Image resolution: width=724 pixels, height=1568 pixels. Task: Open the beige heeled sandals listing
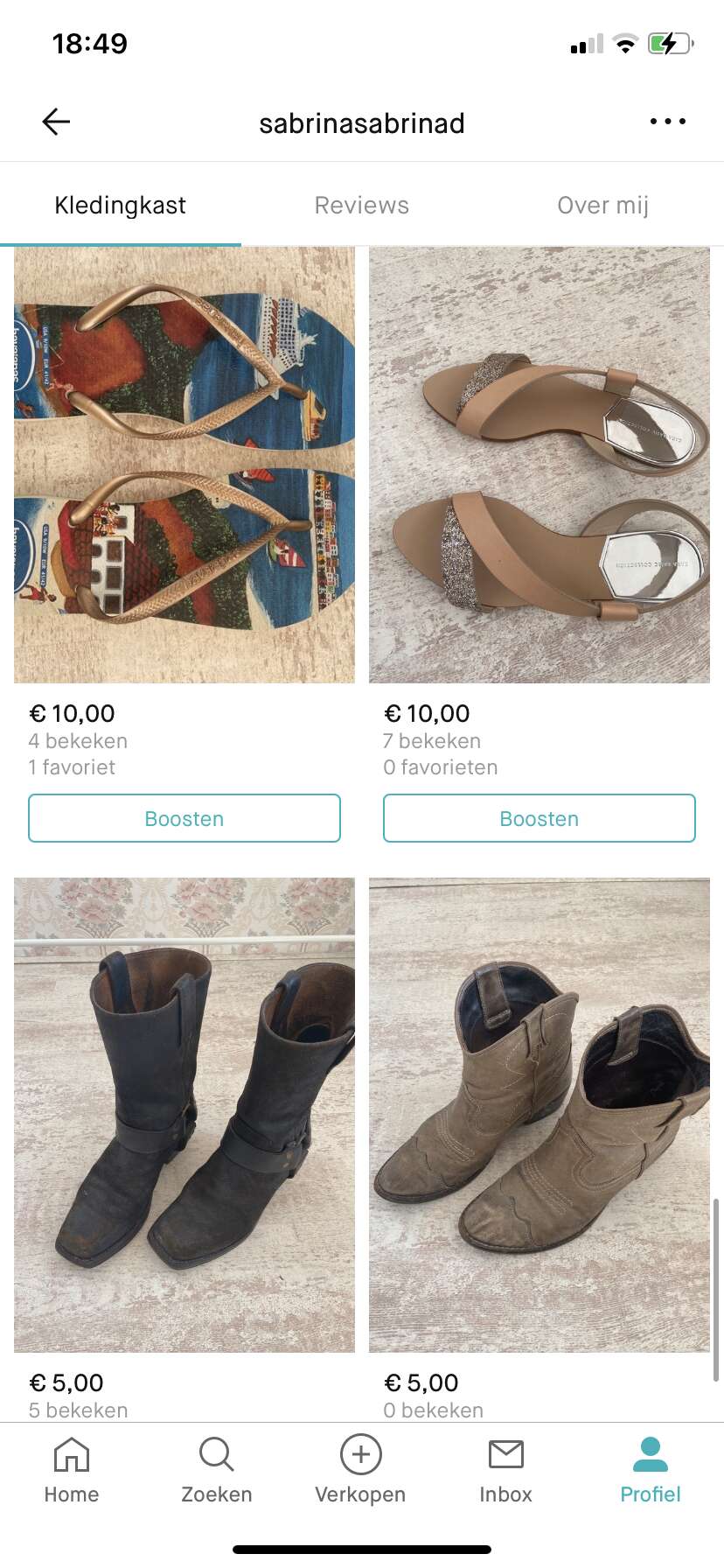[539, 465]
